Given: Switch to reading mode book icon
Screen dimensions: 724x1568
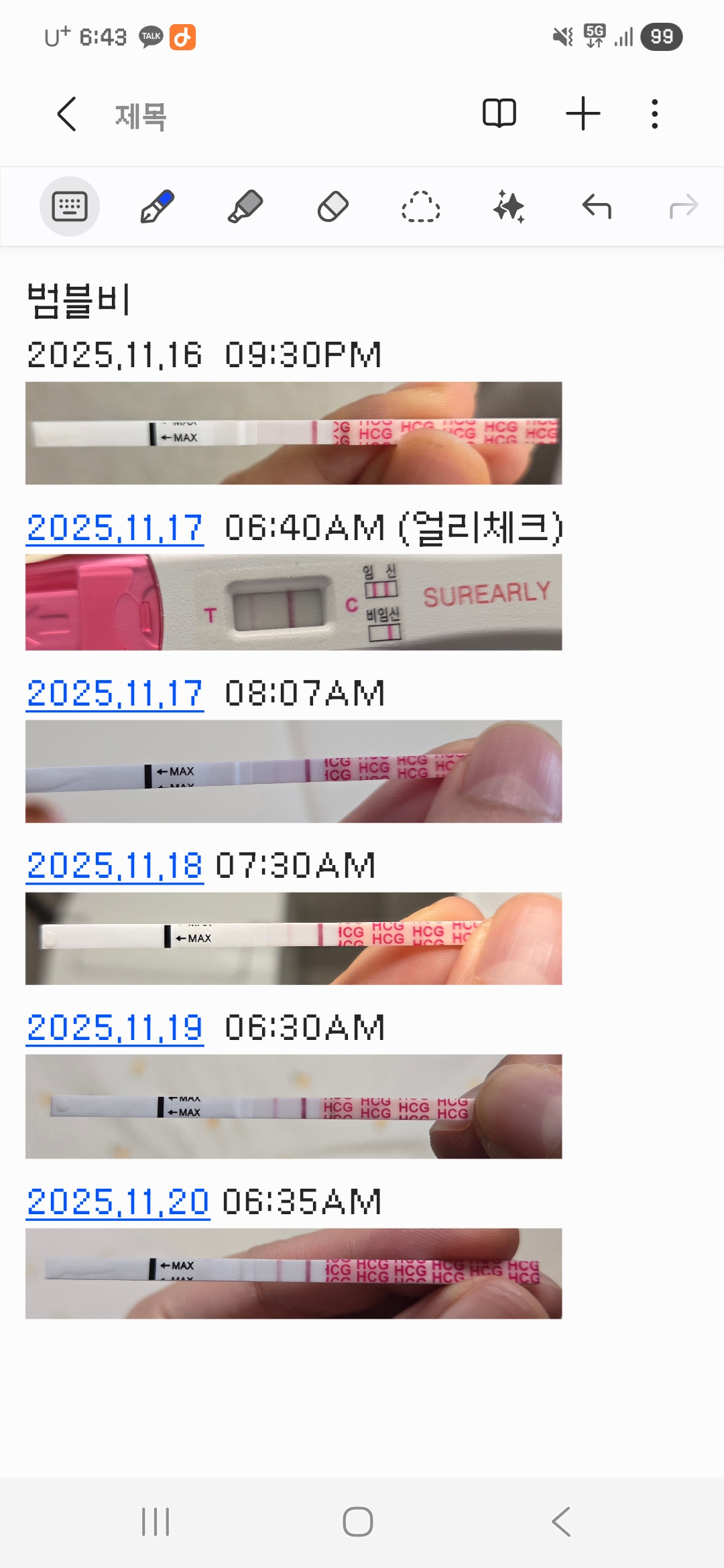Looking at the screenshot, I should pyautogui.click(x=499, y=113).
